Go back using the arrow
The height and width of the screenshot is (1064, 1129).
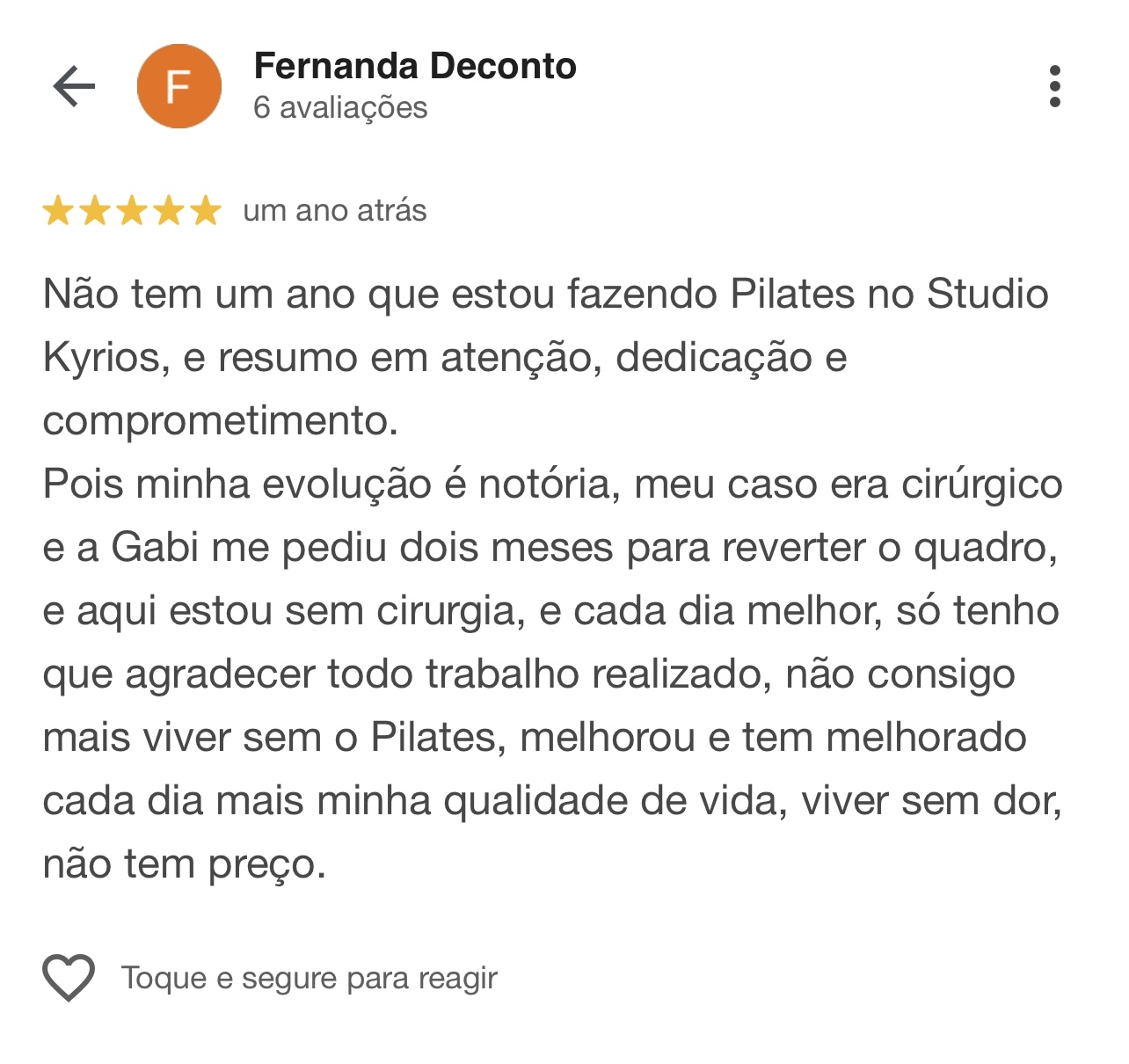(x=74, y=86)
